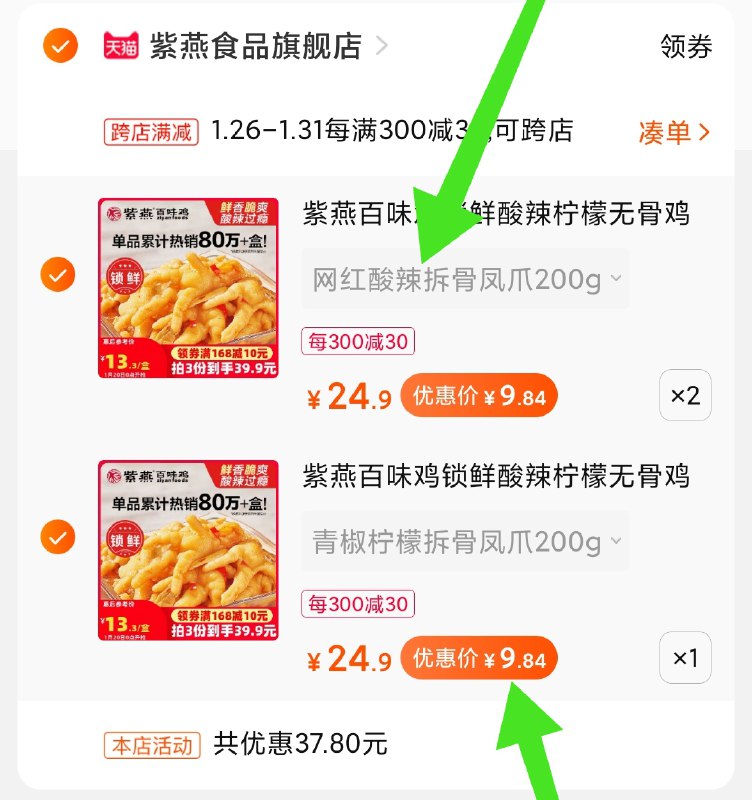Open the 网红酸辣拆骨凤爪200g variant selector
The image size is (752, 800).
(465, 280)
